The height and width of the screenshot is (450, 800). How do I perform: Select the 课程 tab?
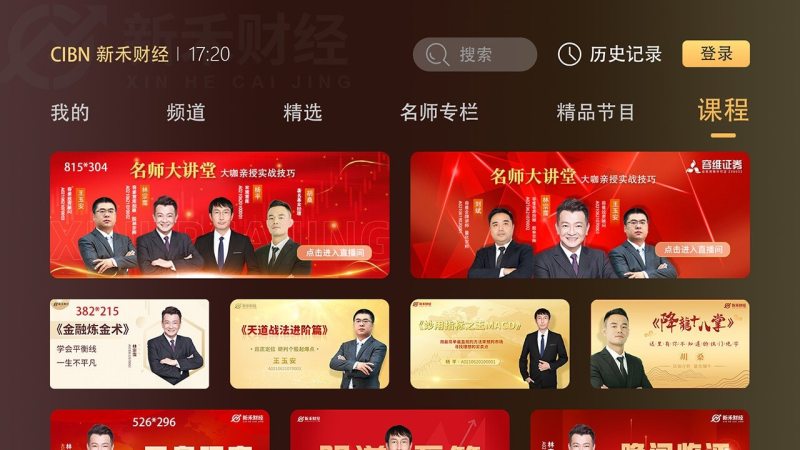click(723, 111)
